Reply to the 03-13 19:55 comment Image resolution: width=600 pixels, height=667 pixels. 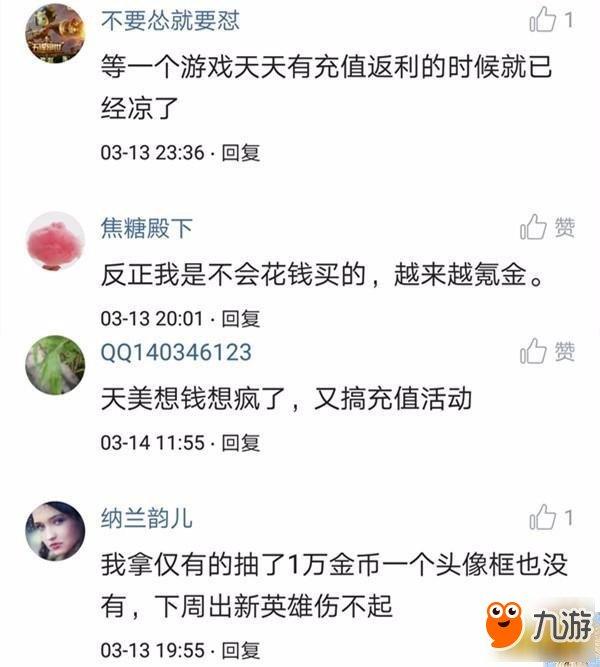point(240,650)
